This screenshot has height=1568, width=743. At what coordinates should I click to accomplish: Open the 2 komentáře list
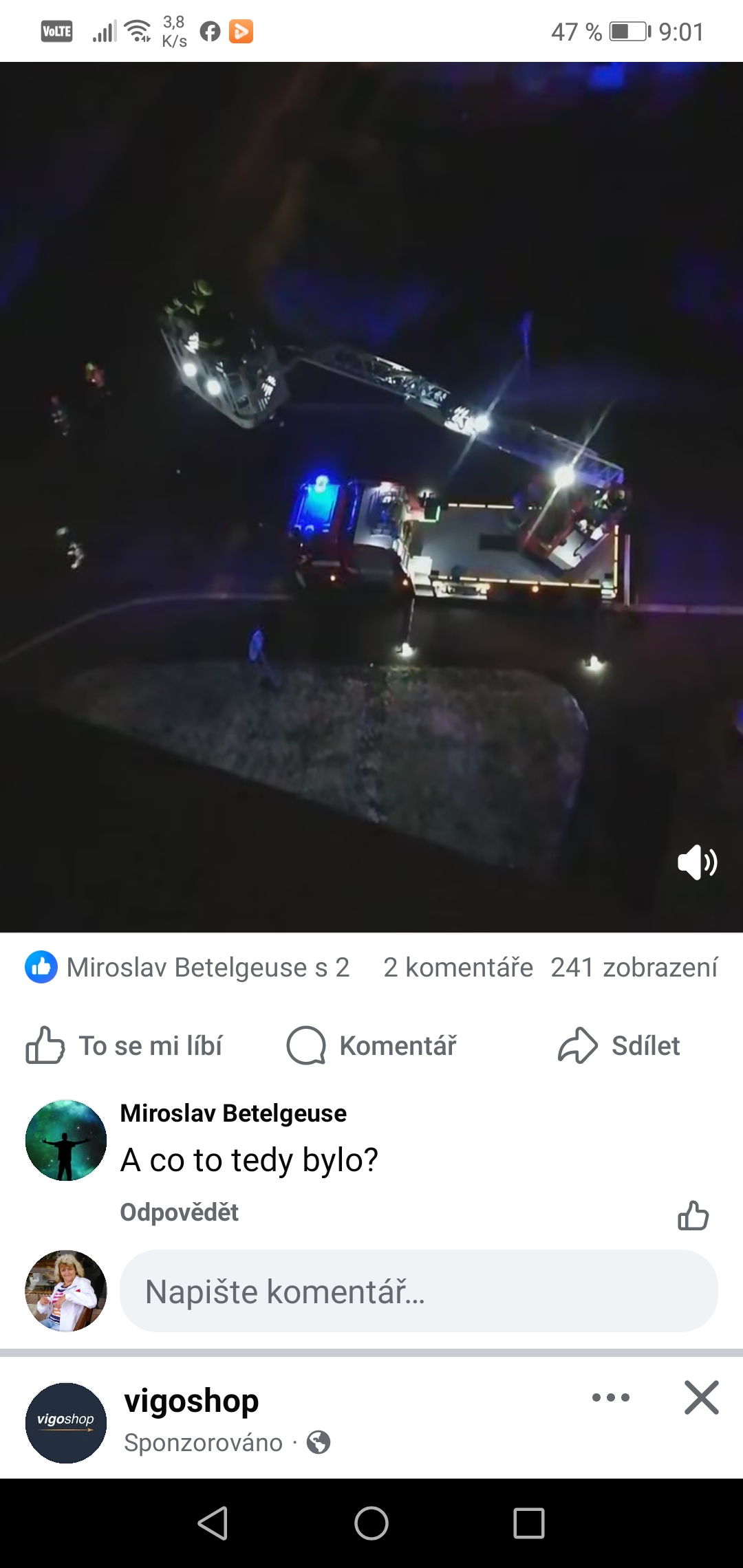point(458,967)
